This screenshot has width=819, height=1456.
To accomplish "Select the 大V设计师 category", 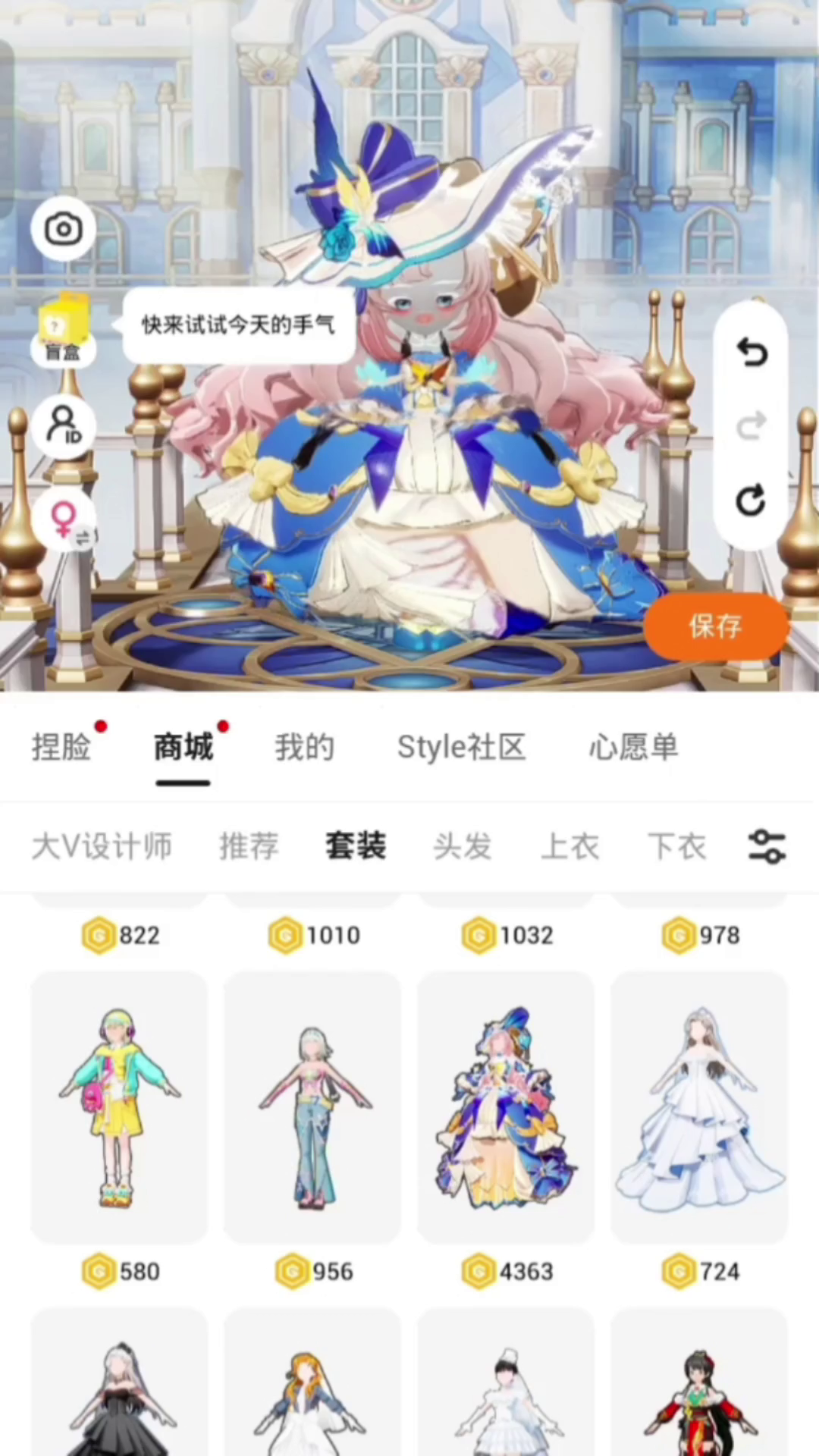I will [102, 846].
